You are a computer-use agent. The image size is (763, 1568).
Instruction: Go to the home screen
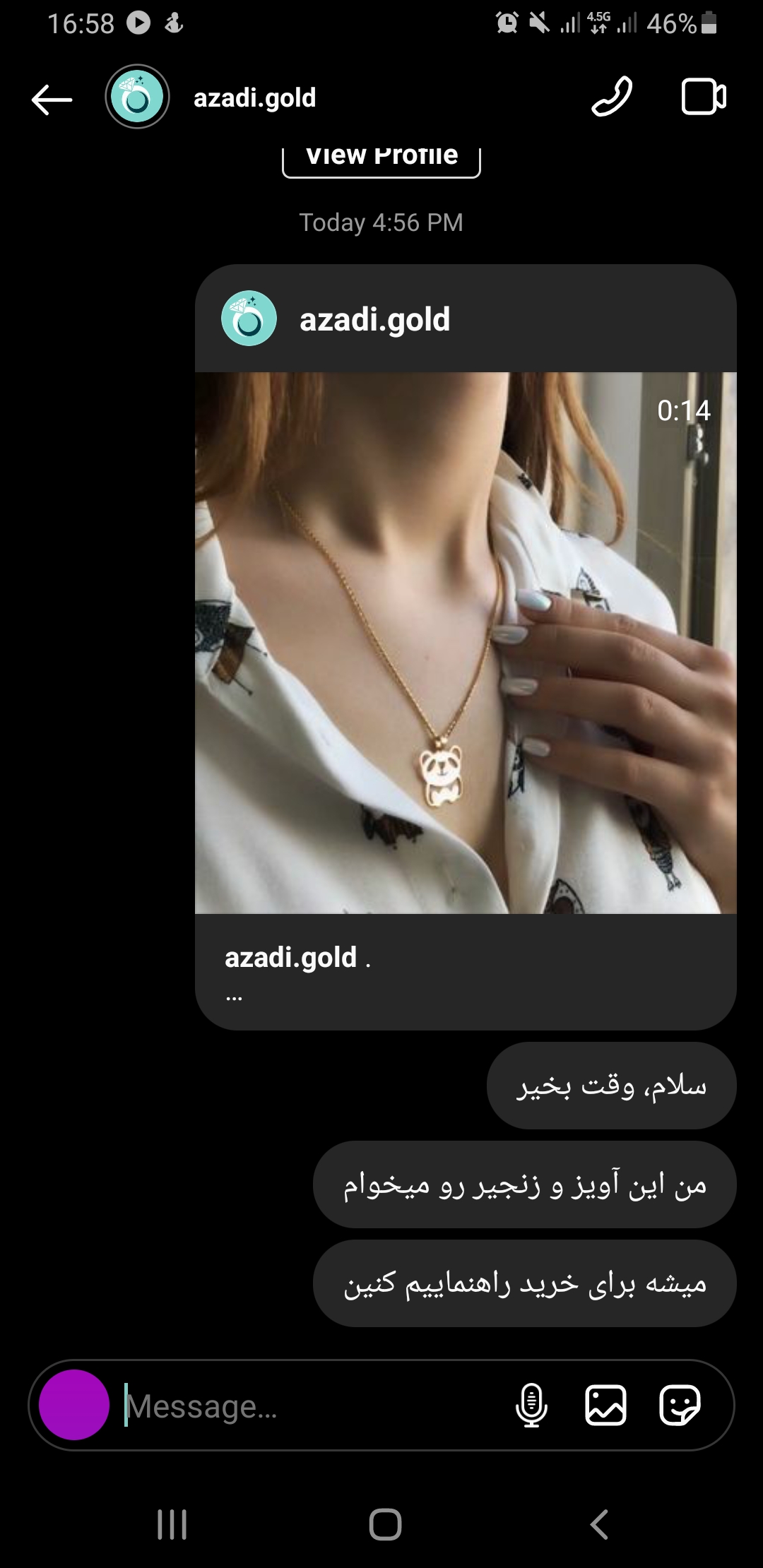[x=385, y=1524]
